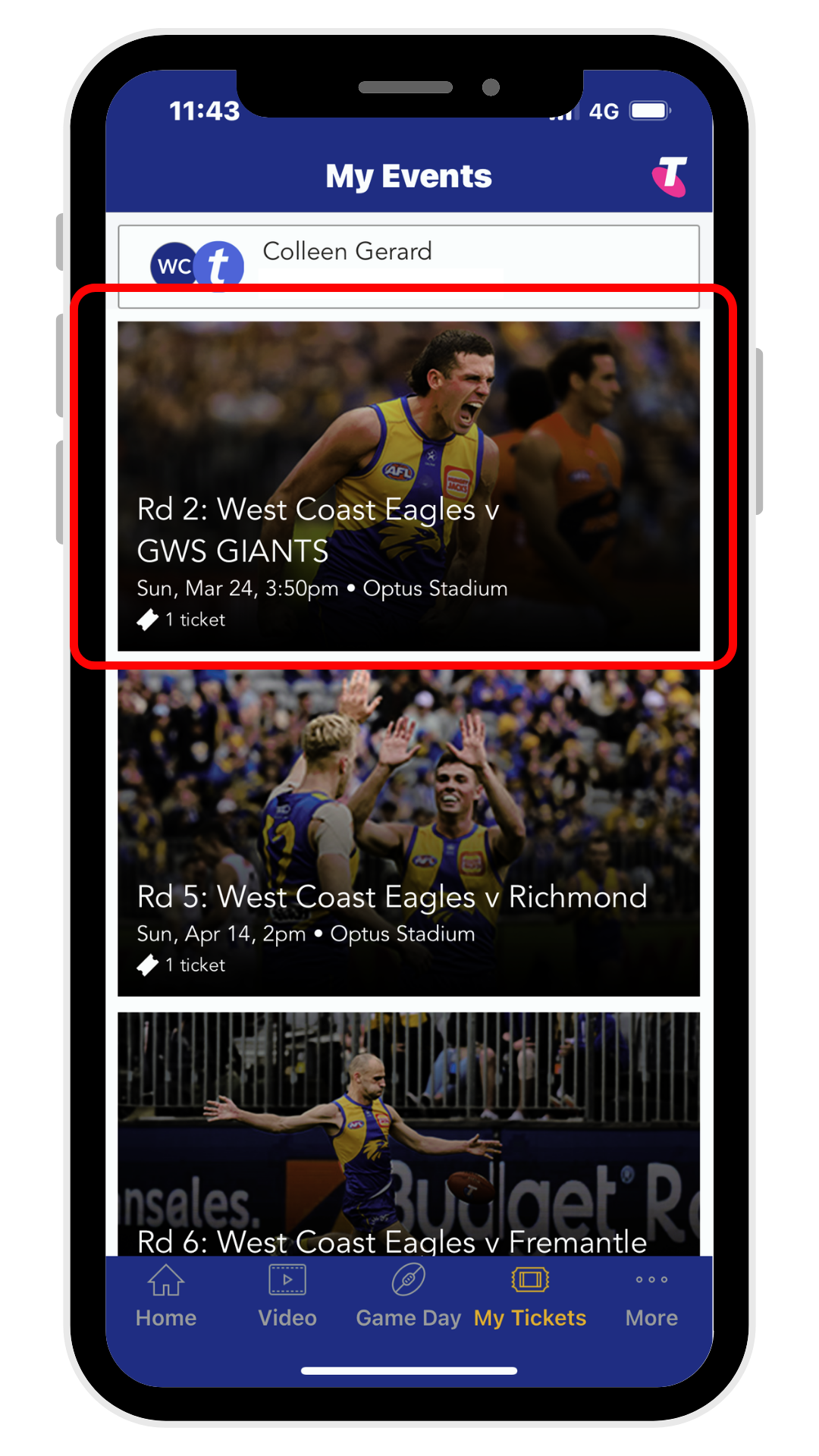Viewport: 819px width, 1456px height.
Task: Open the More tab
Action: point(651,1295)
